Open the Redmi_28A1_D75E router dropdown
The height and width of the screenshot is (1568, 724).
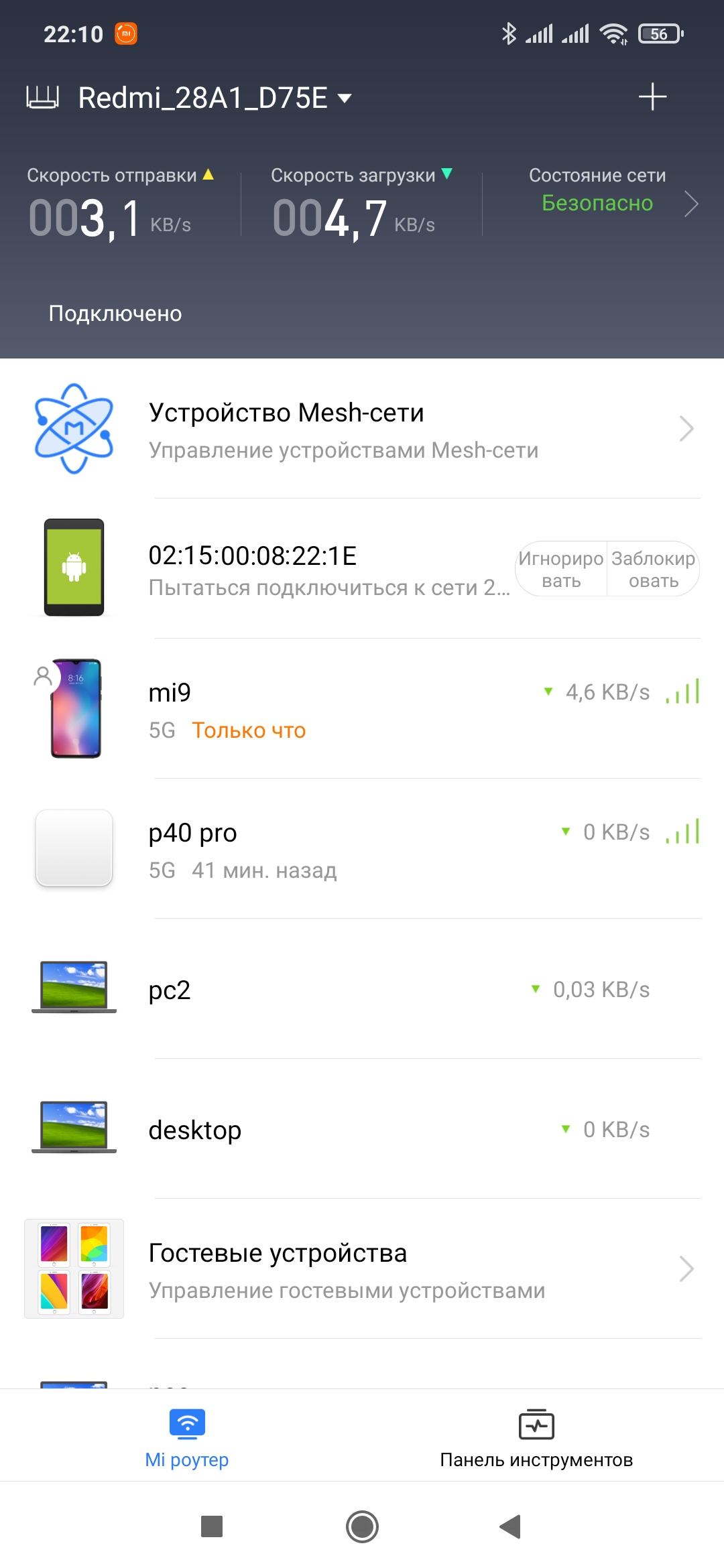(215, 98)
